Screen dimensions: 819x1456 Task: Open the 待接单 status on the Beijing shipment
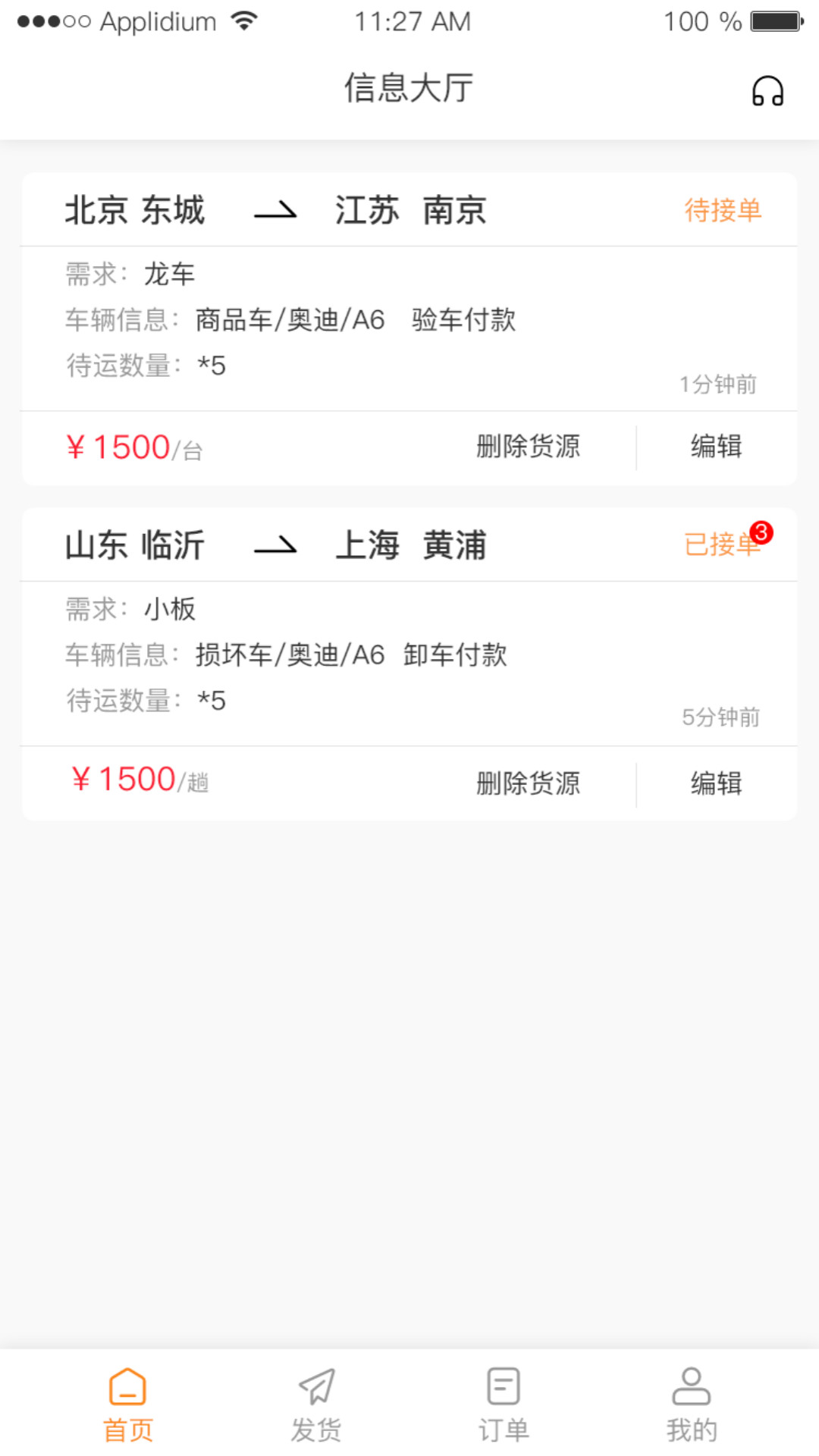tap(723, 211)
